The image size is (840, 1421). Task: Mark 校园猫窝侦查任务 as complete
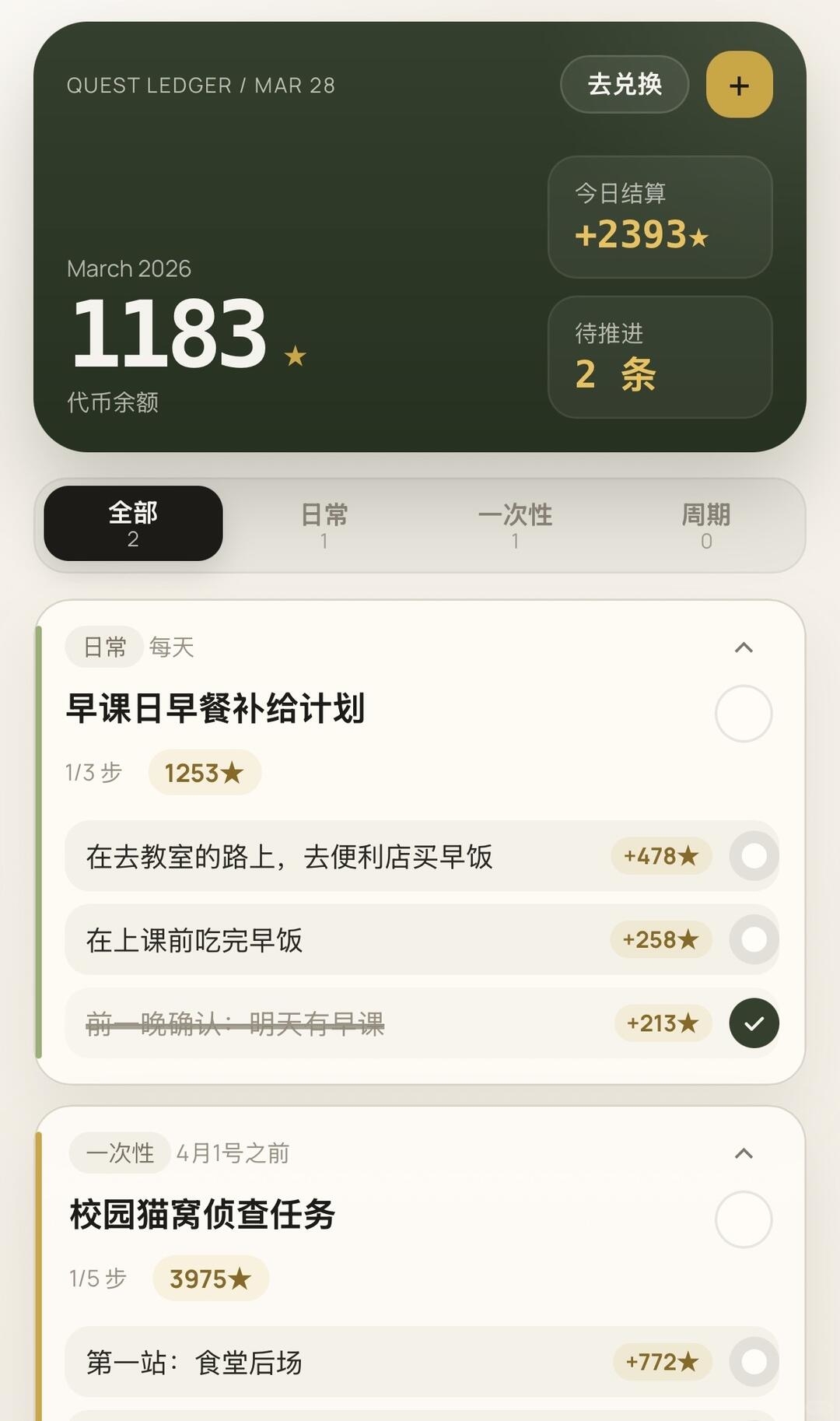pyautogui.click(x=744, y=1219)
